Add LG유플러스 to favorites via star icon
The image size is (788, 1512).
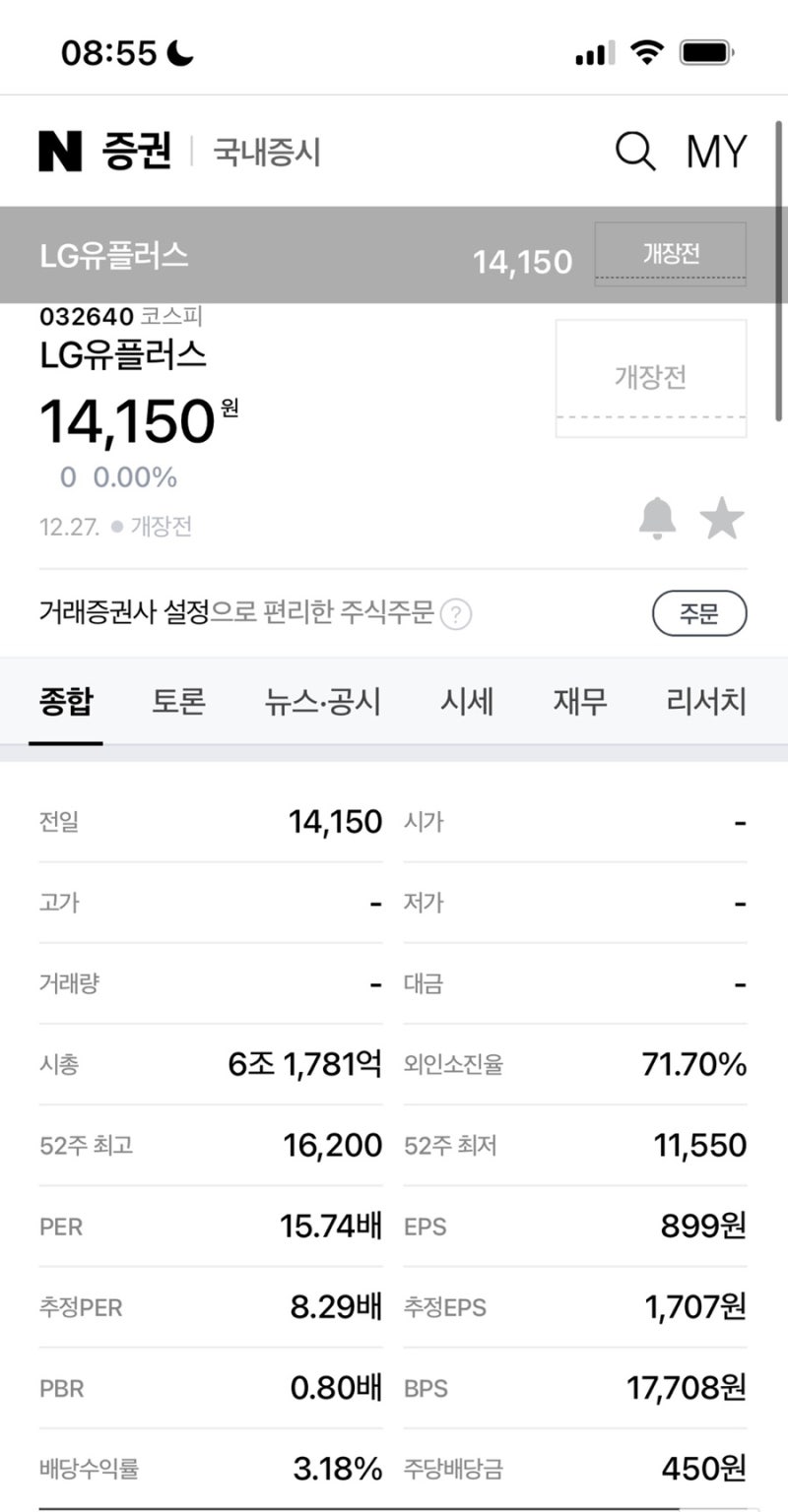(x=722, y=518)
